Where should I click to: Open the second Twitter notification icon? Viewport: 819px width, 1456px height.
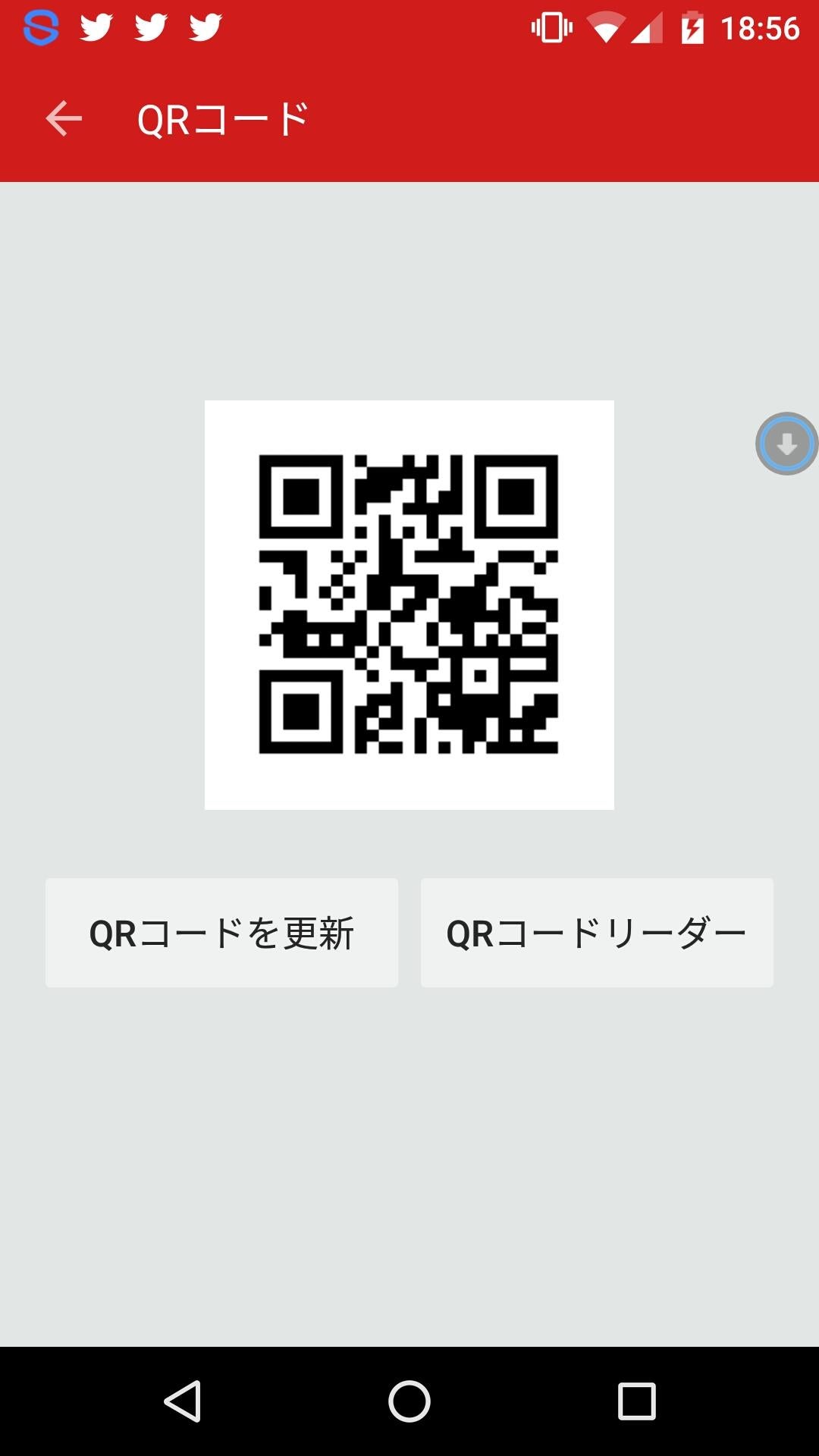tap(151, 29)
